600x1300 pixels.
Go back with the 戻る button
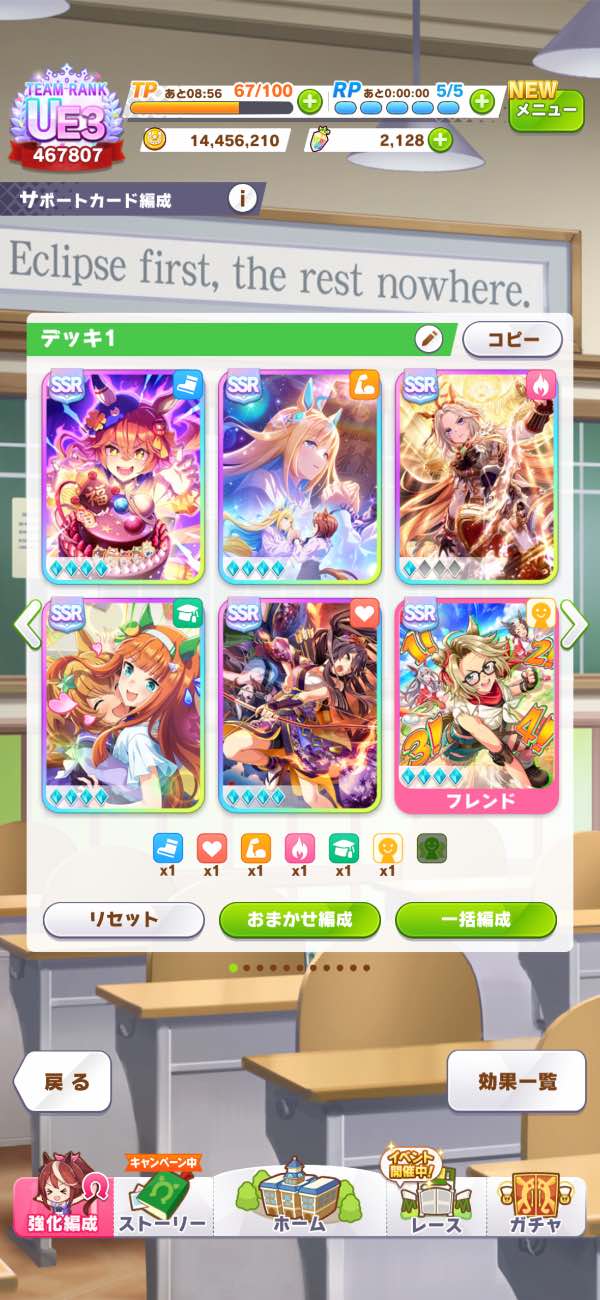pyautogui.click(x=62, y=1081)
